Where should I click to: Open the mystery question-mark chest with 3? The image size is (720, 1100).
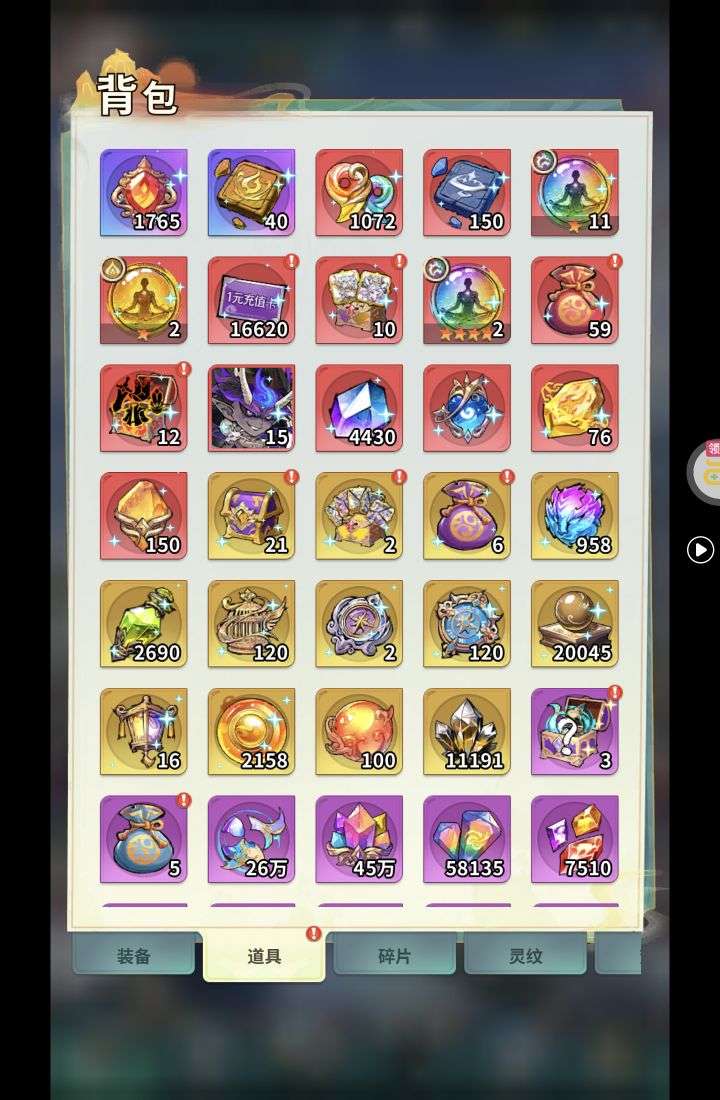(574, 731)
